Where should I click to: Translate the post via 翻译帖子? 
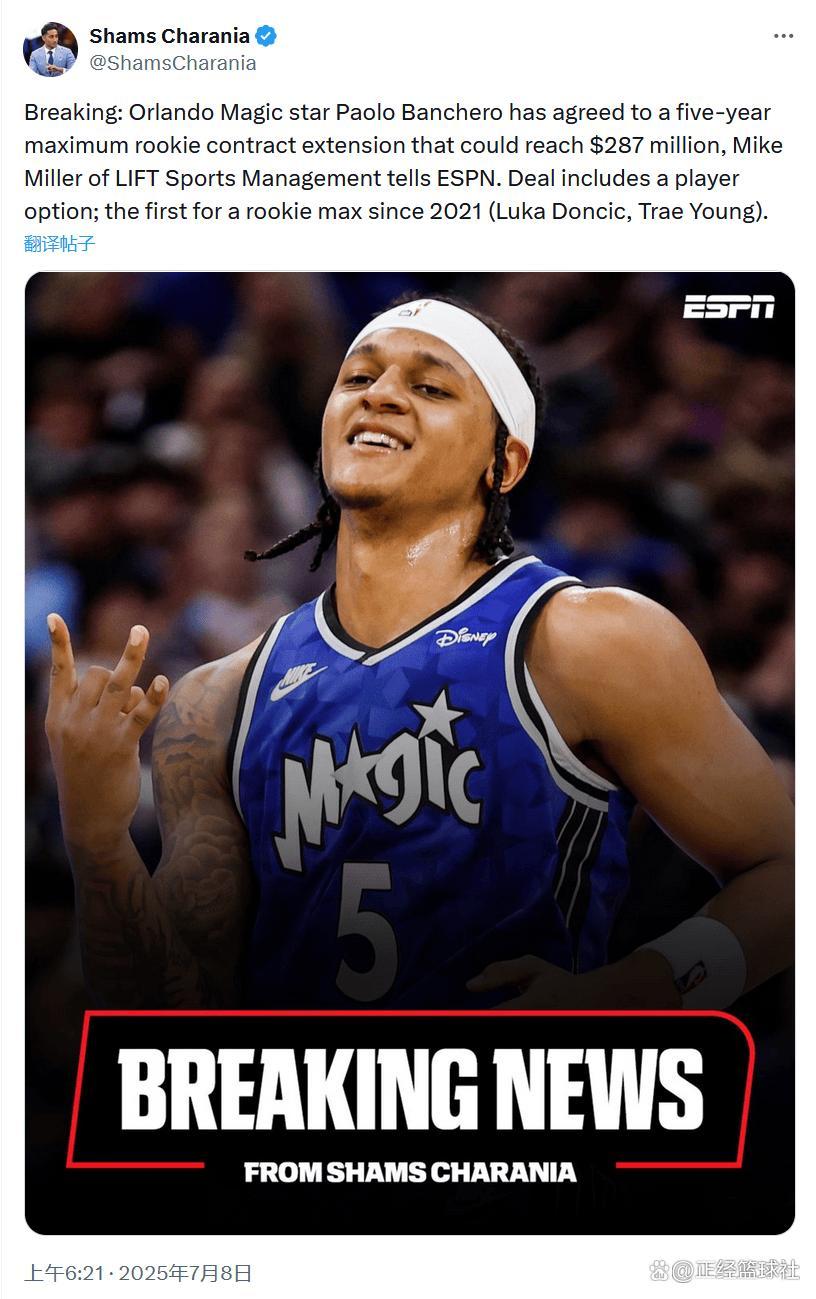click(60, 243)
